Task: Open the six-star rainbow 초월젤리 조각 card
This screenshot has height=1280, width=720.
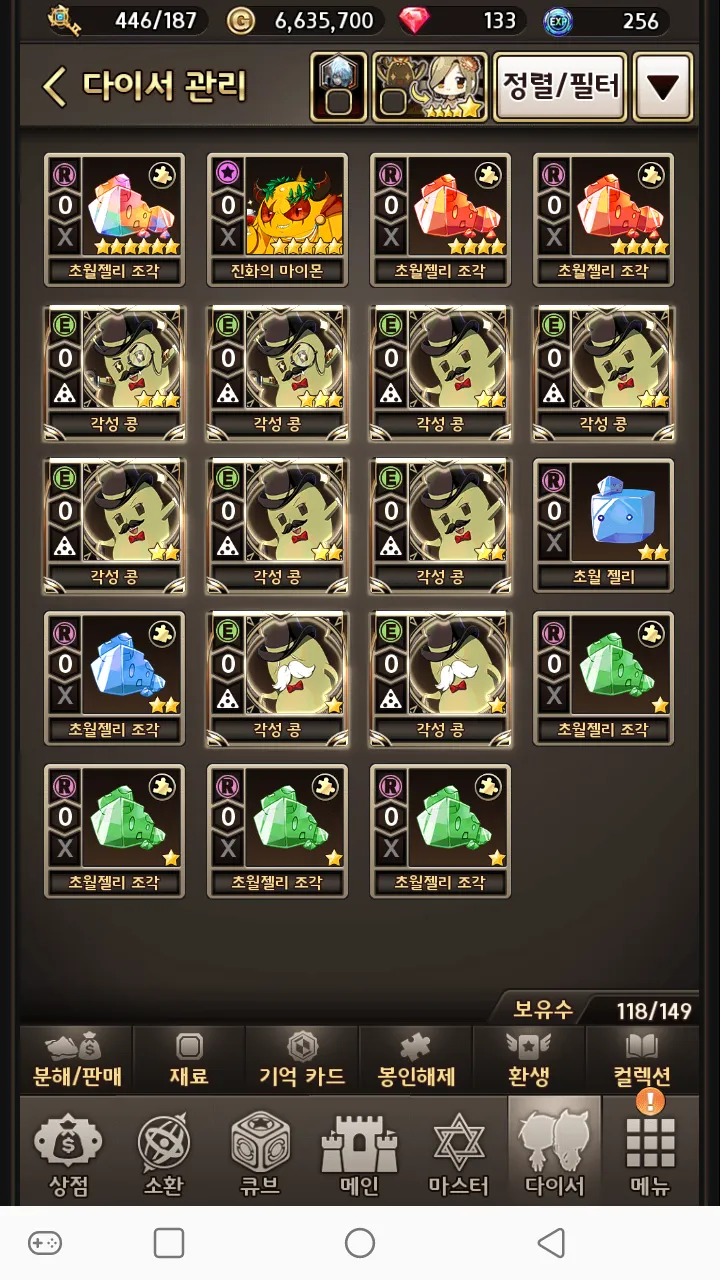Action: point(114,219)
